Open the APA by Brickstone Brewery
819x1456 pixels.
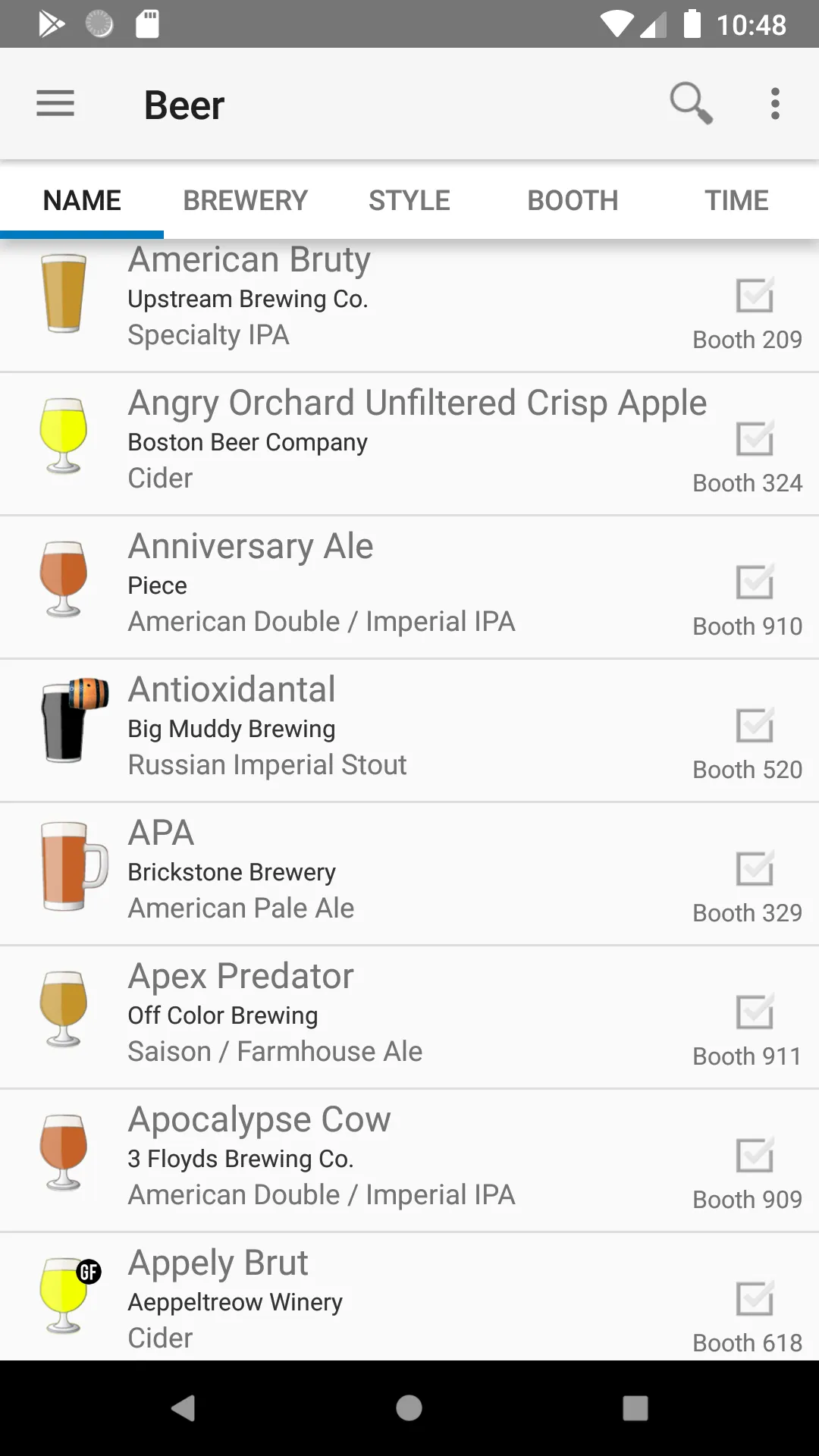(x=409, y=874)
